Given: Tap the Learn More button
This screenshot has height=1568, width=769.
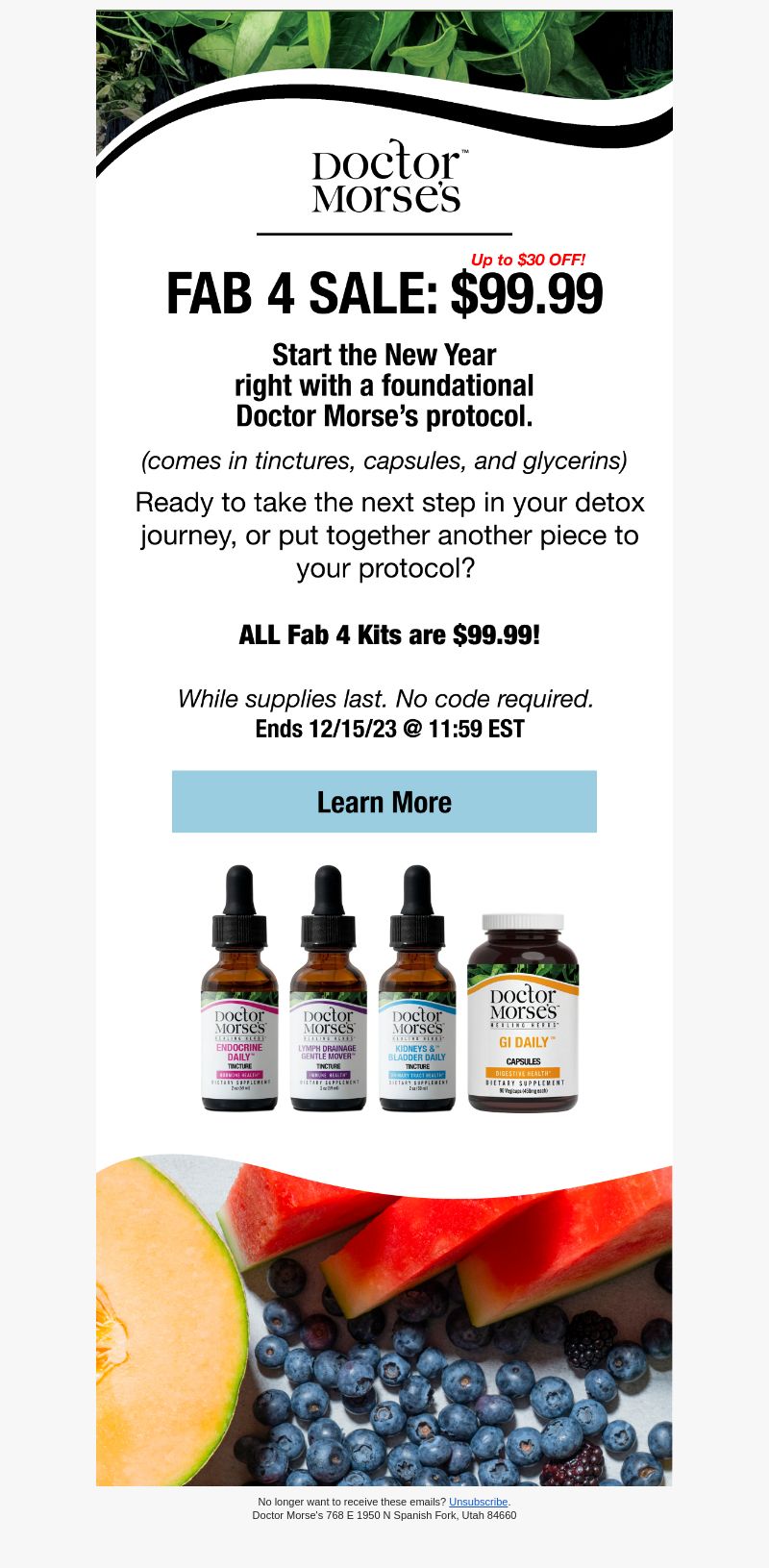Looking at the screenshot, I should (x=384, y=802).
